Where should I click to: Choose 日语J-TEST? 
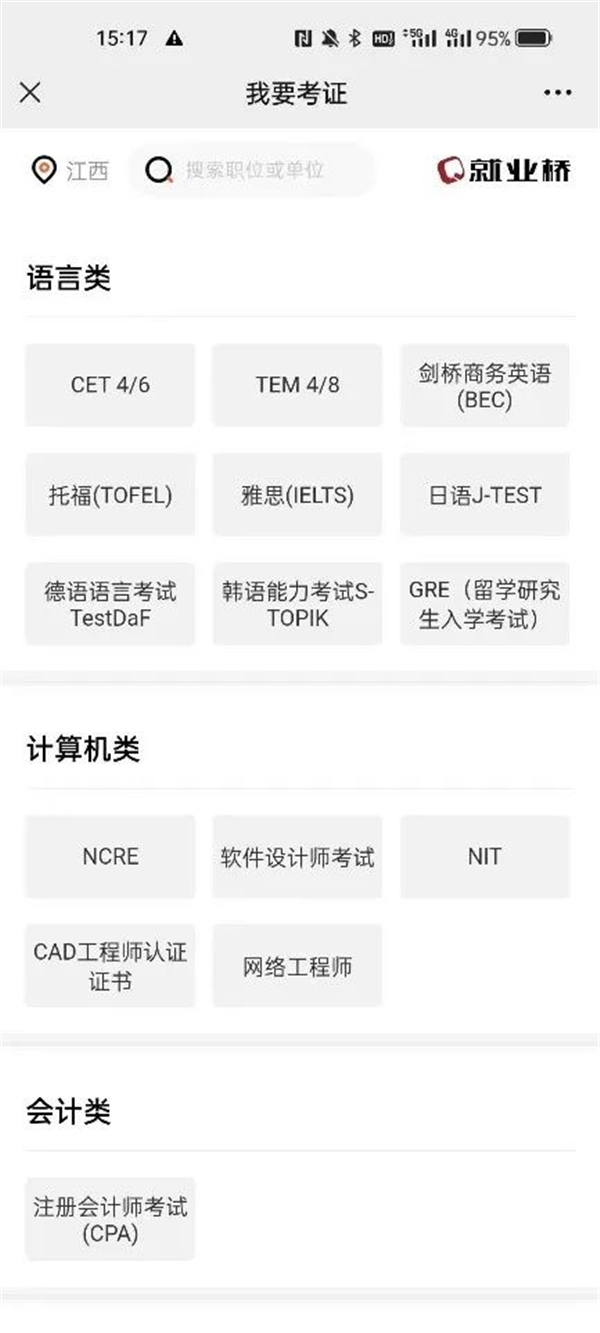click(x=485, y=495)
